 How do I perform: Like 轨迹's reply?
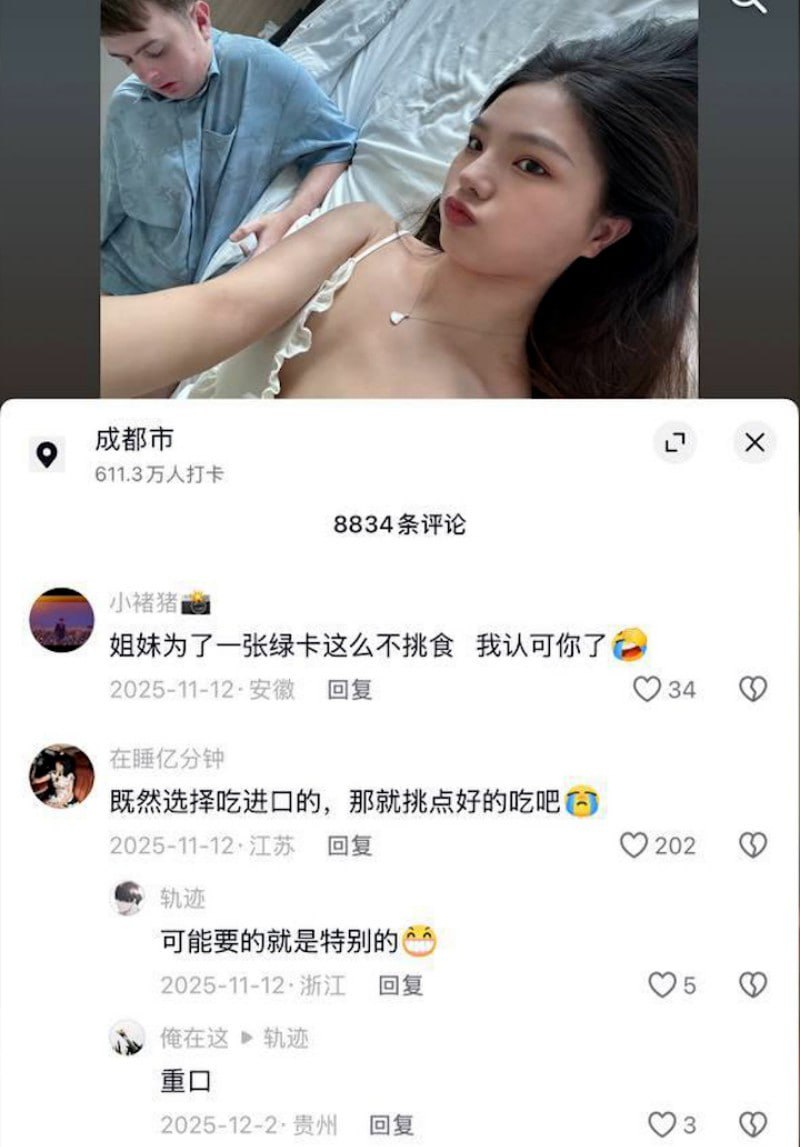pyautogui.click(x=662, y=985)
